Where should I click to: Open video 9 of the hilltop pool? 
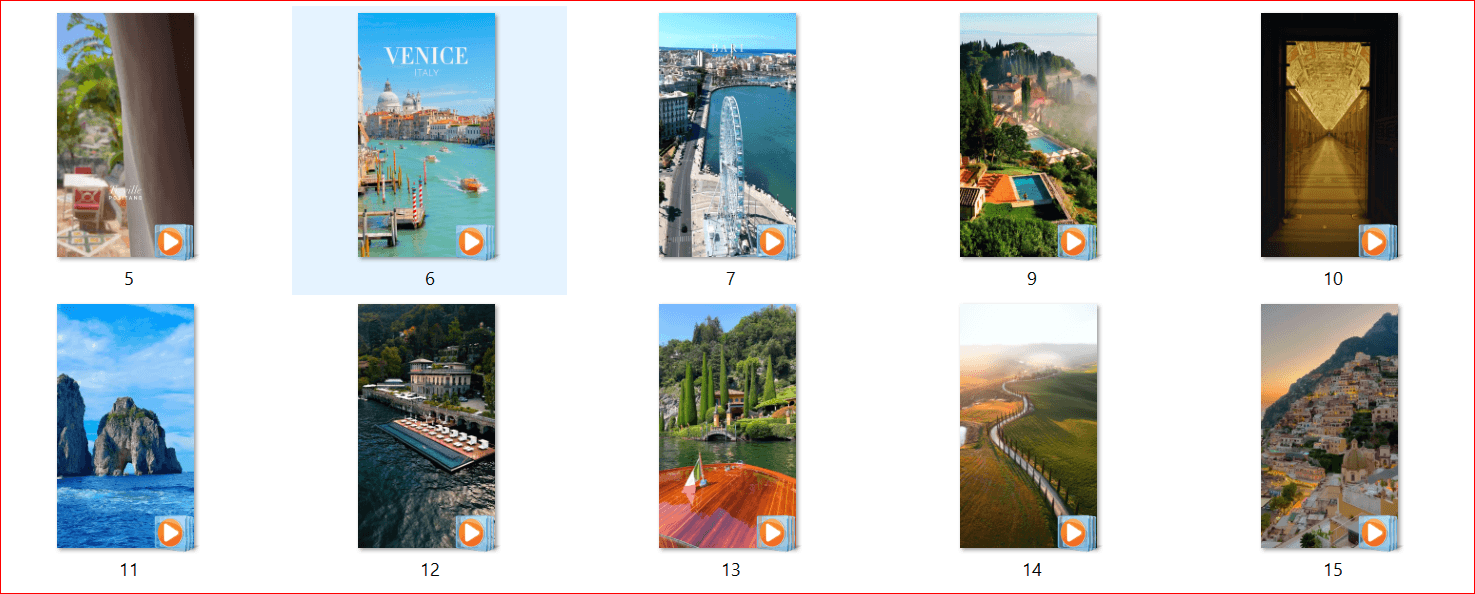pos(1028,135)
